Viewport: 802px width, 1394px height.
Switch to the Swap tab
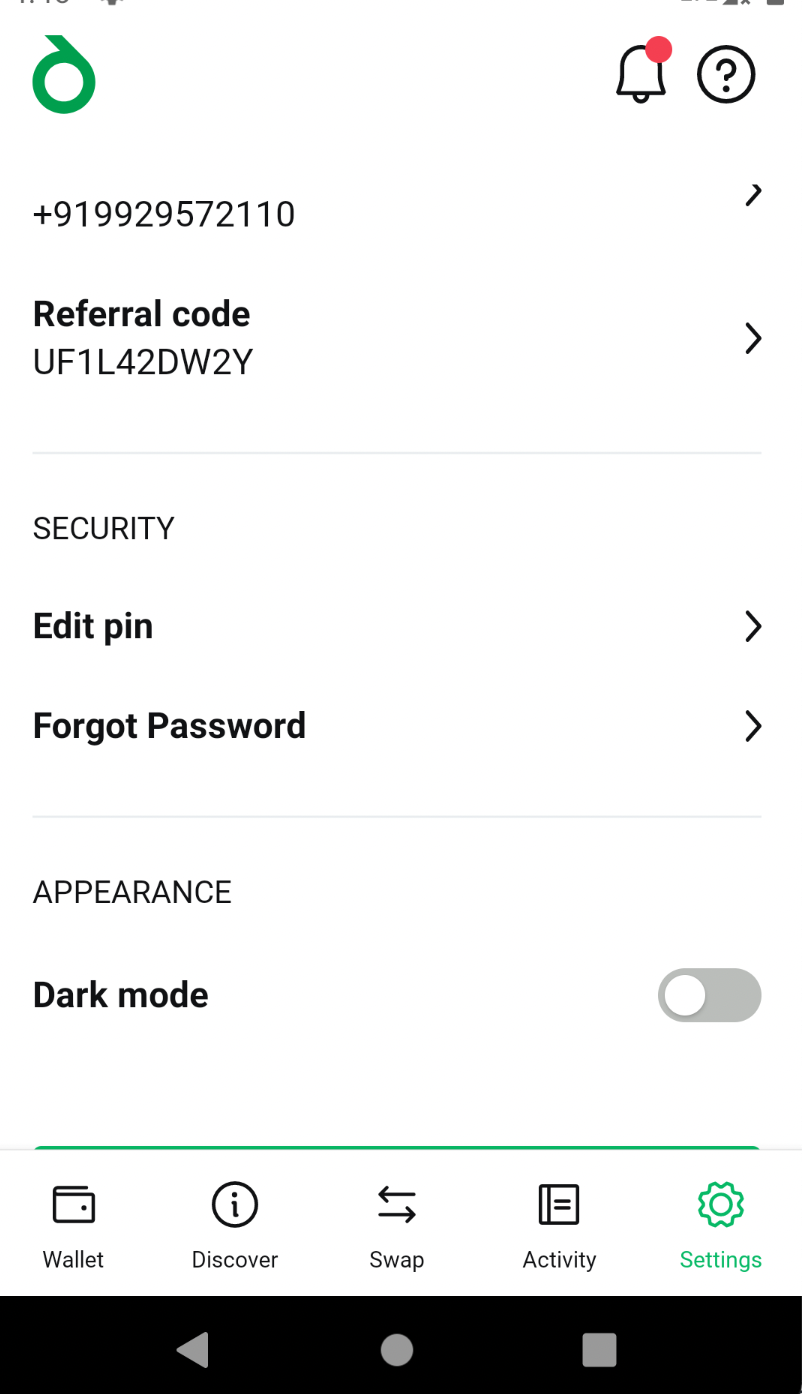coord(397,1228)
